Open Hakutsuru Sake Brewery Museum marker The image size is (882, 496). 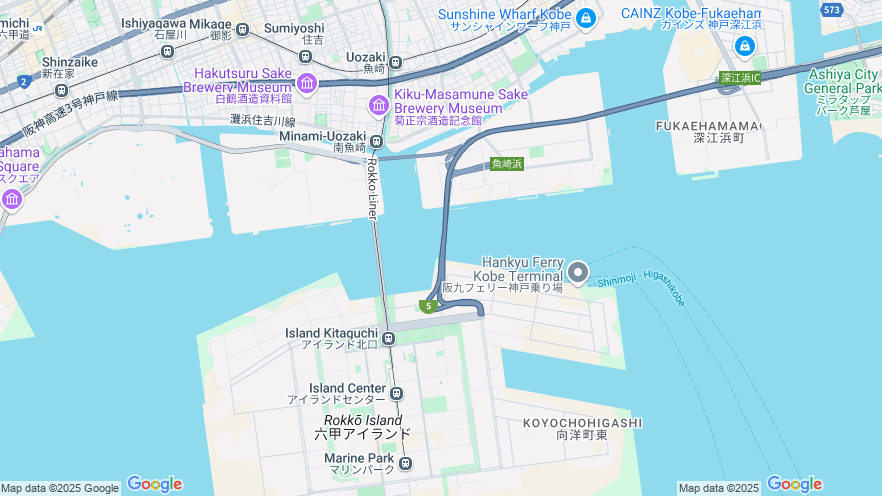307,83
